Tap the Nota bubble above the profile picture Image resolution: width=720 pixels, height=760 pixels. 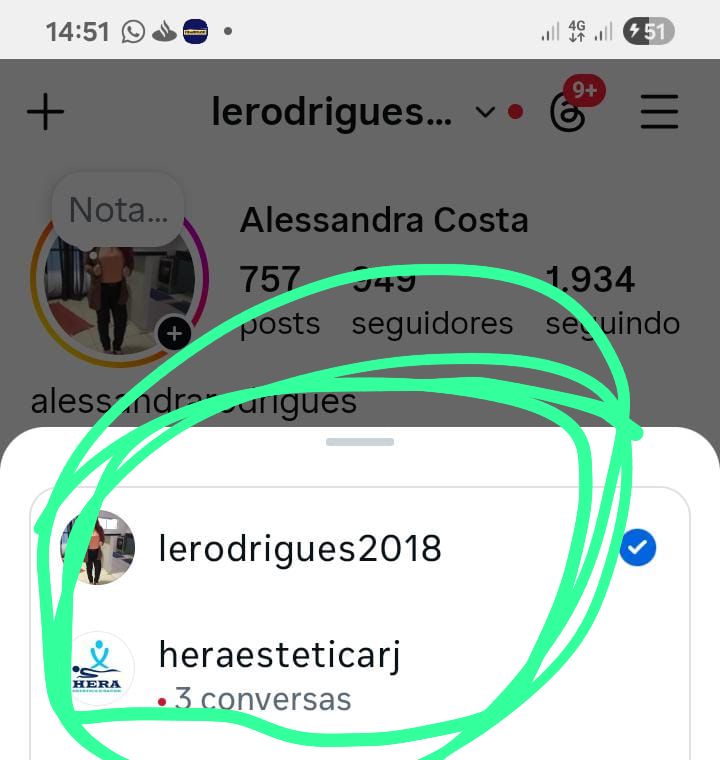118,210
